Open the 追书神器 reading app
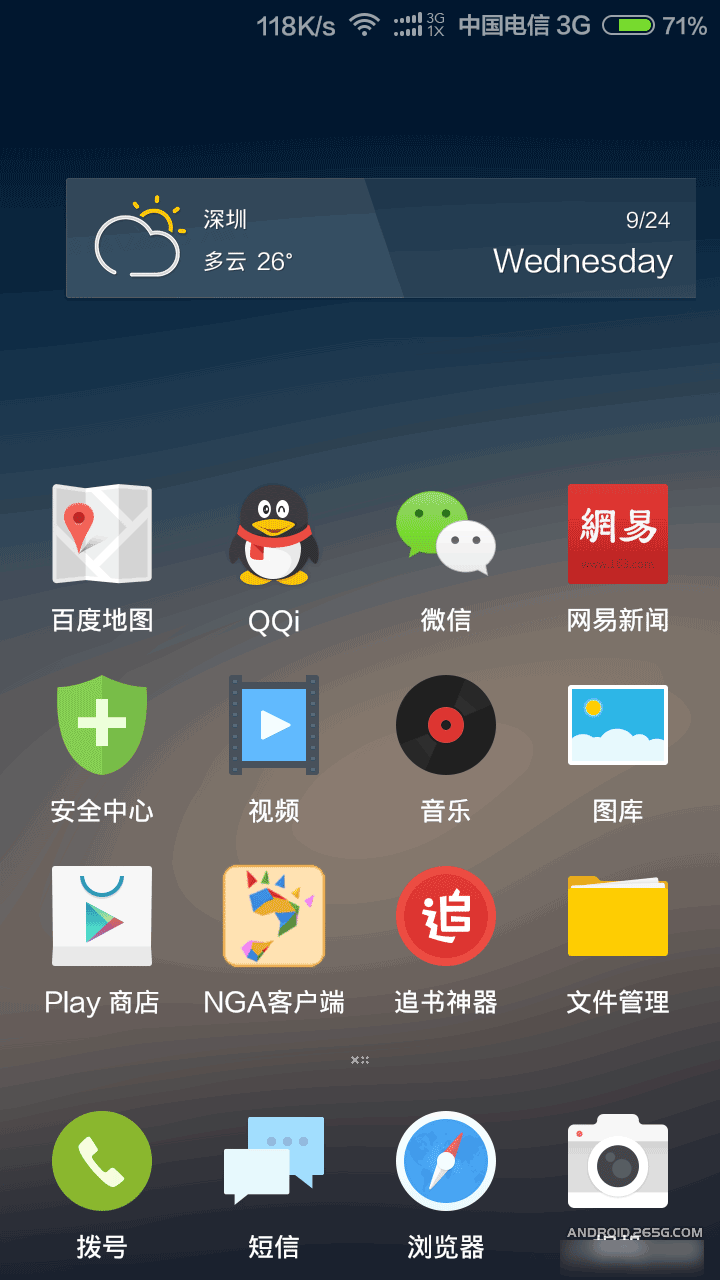The width and height of the screenshot is (720, 1280). (x=446, y=916)
